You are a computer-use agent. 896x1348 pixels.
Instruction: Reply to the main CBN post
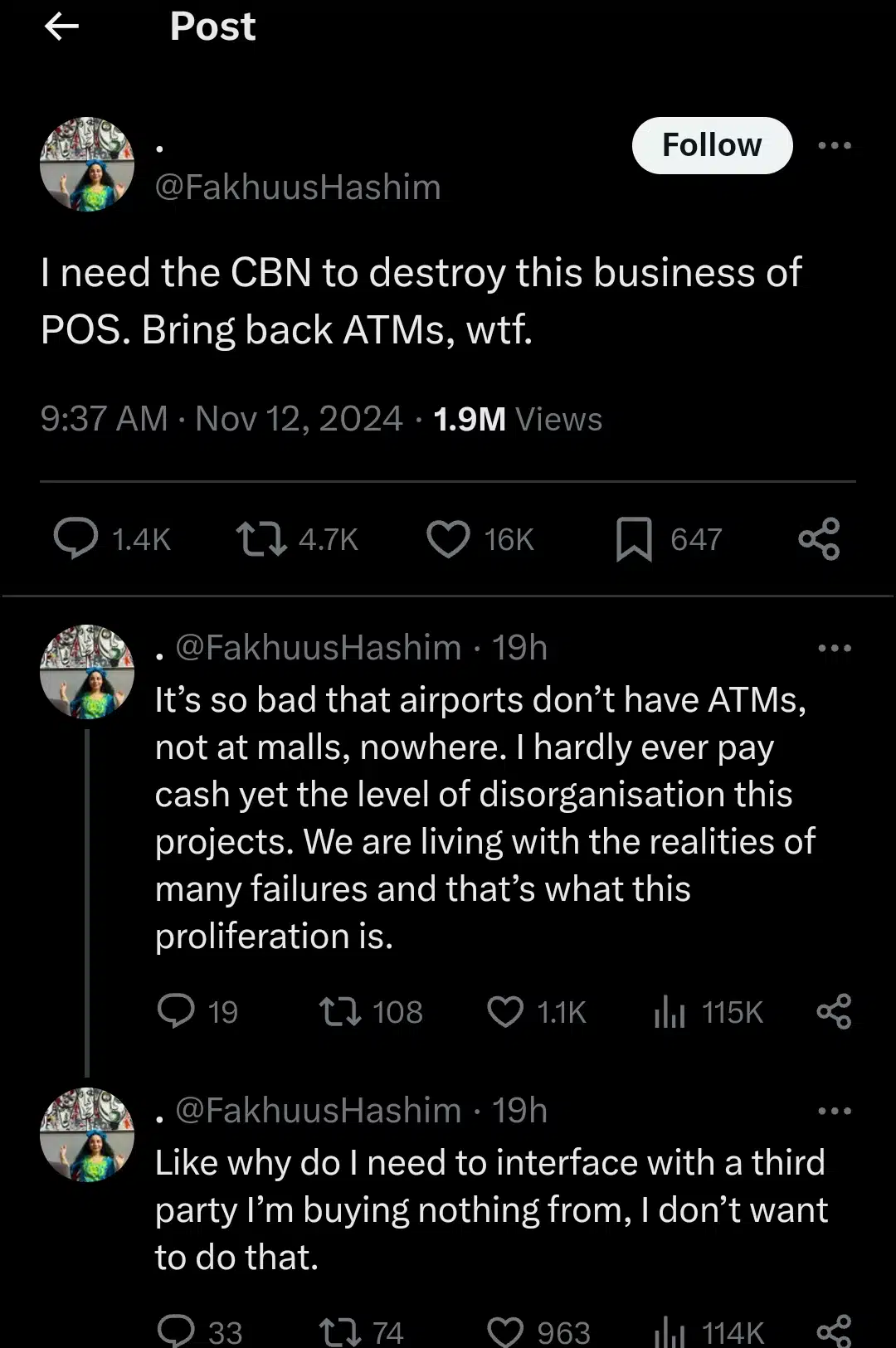(x=76, y=538)
